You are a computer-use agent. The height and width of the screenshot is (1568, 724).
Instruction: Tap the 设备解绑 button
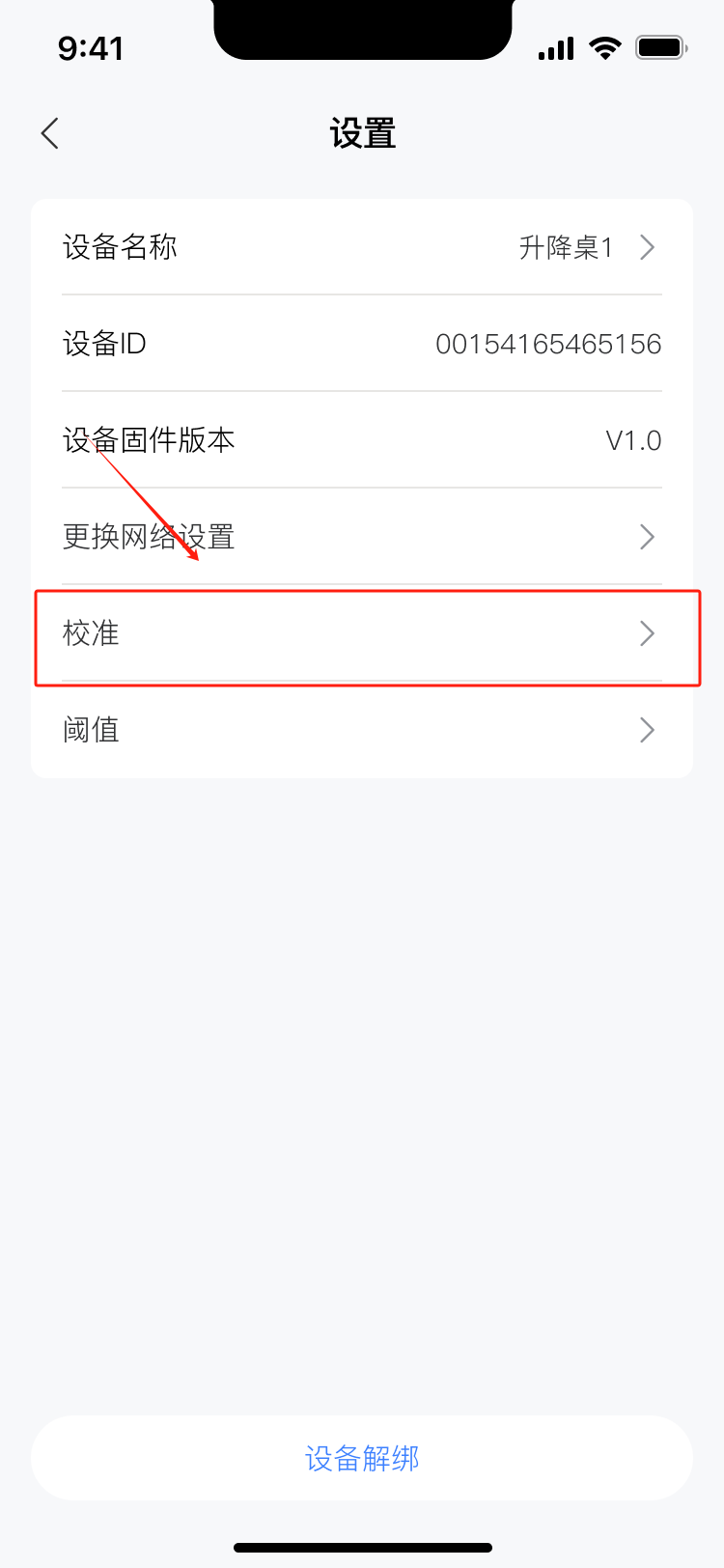pyautogui.click(x=362, y=1458)
